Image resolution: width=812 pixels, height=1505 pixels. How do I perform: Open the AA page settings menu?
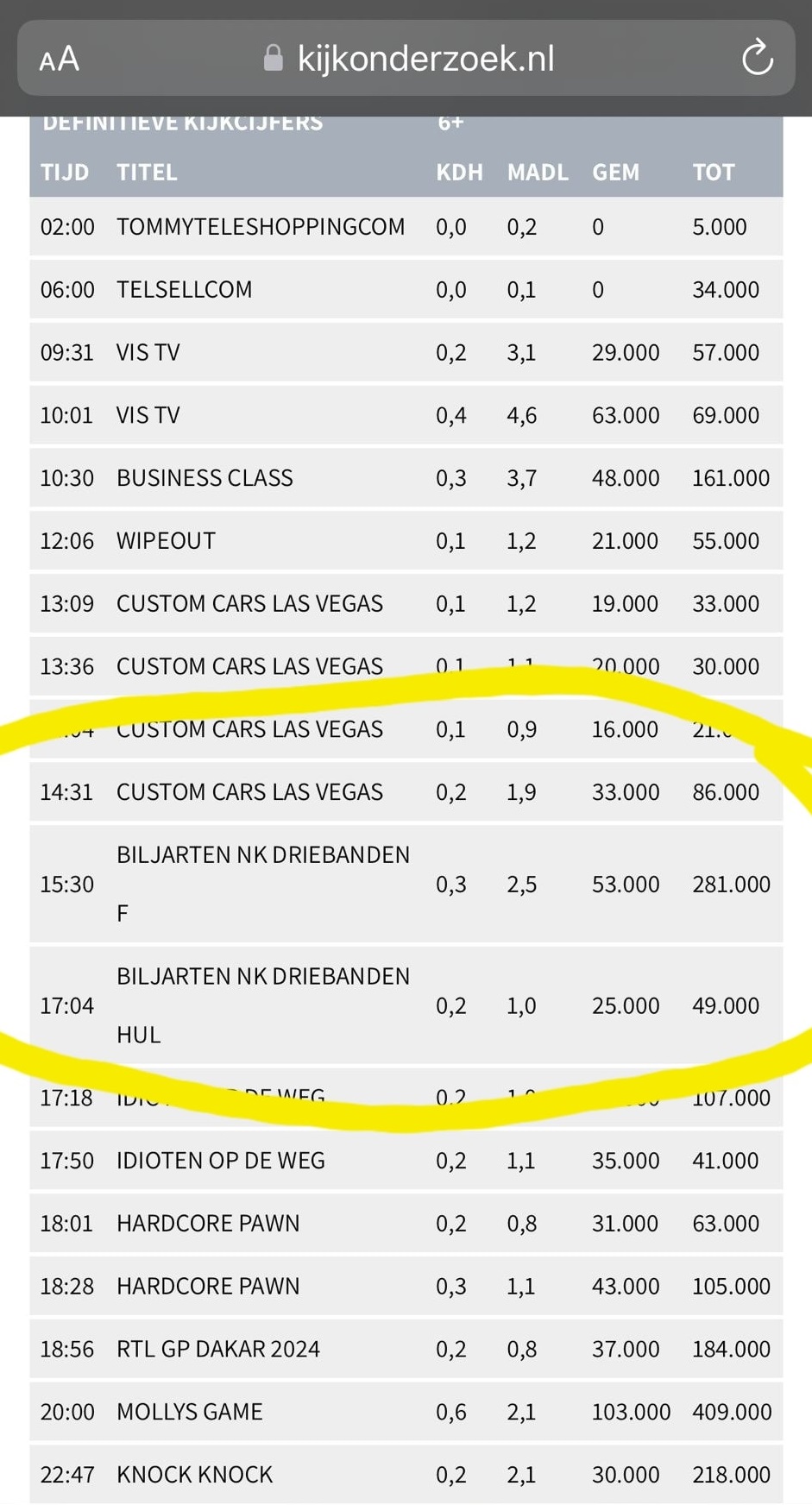[59, 60]
